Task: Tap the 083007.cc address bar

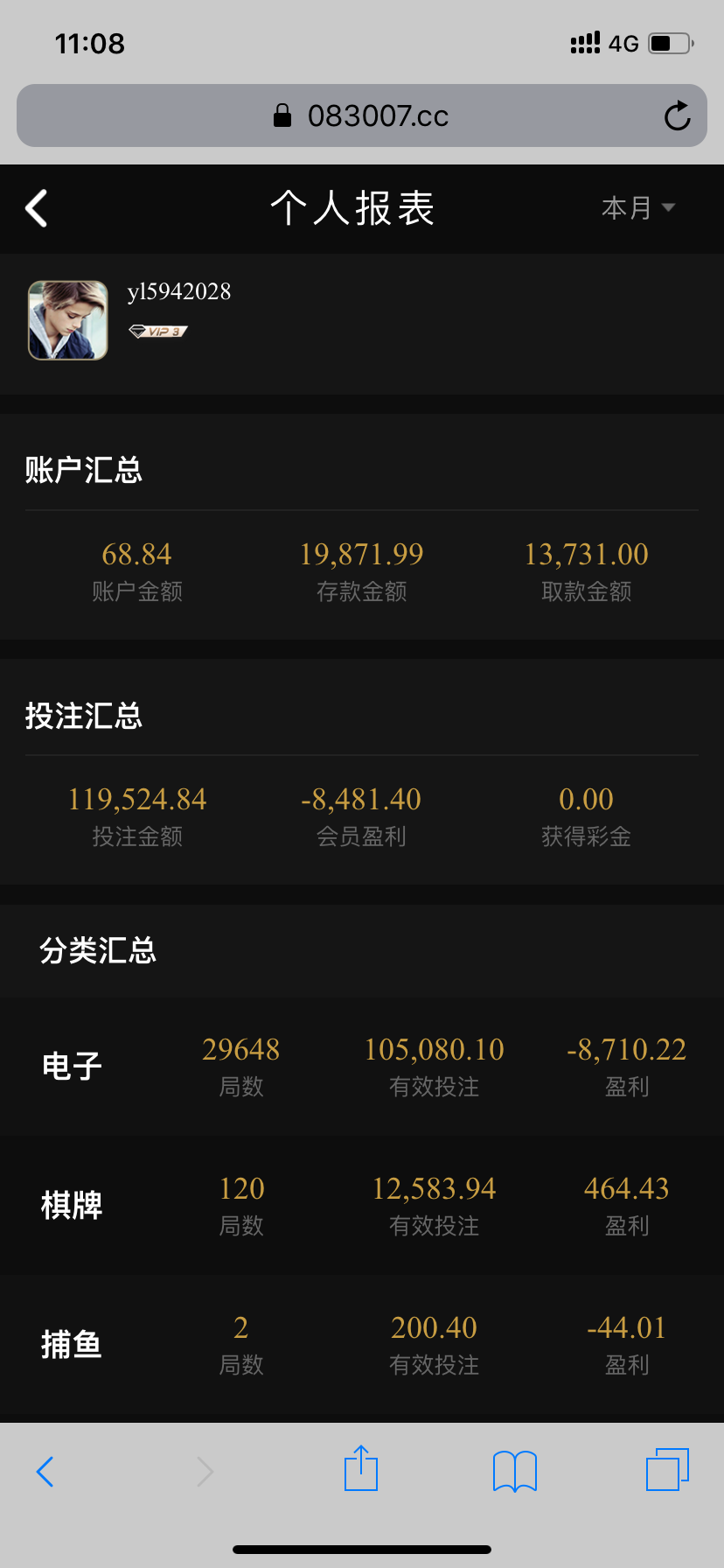Action: click(361, 115)
